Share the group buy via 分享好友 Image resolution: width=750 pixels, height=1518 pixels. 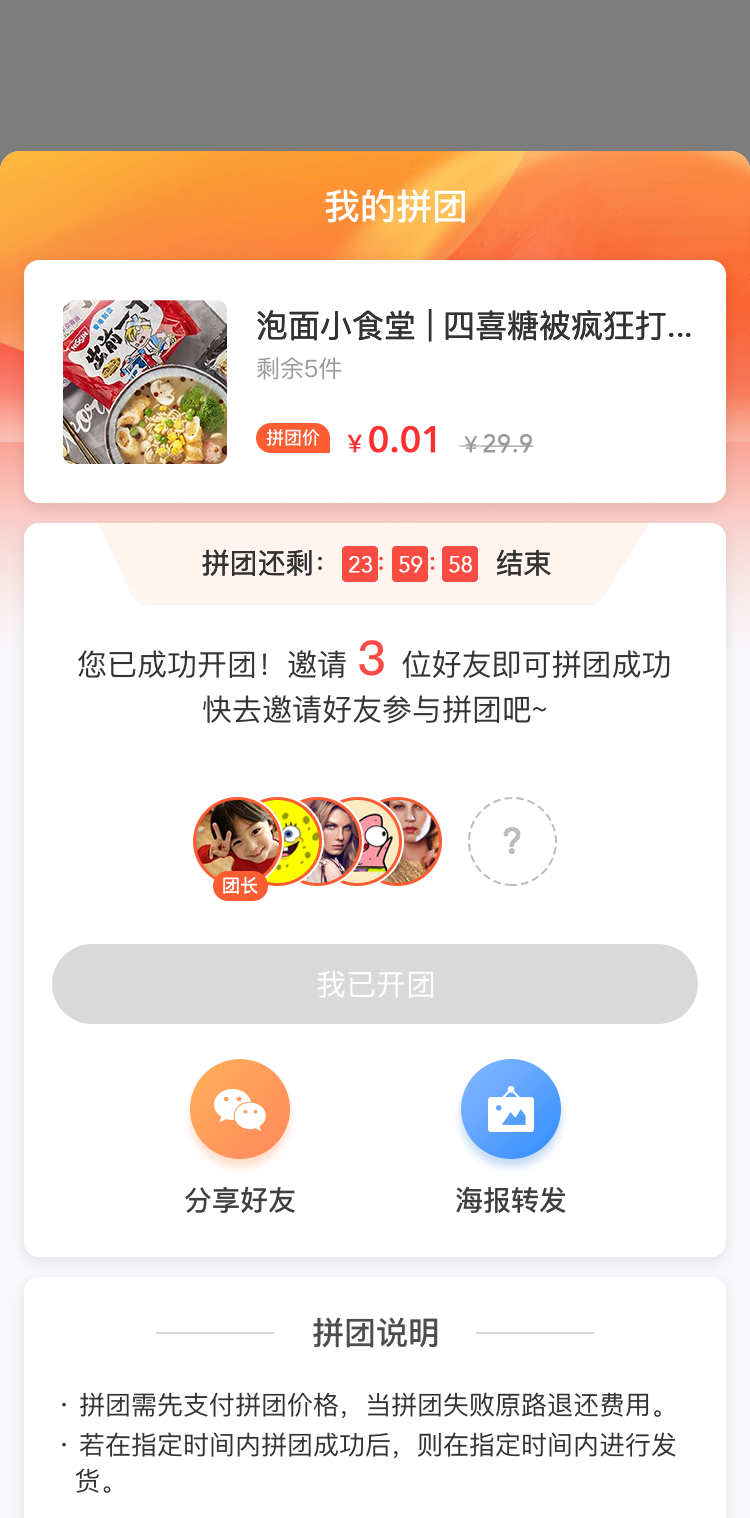pyautogui.click(x=240, y=1110)
